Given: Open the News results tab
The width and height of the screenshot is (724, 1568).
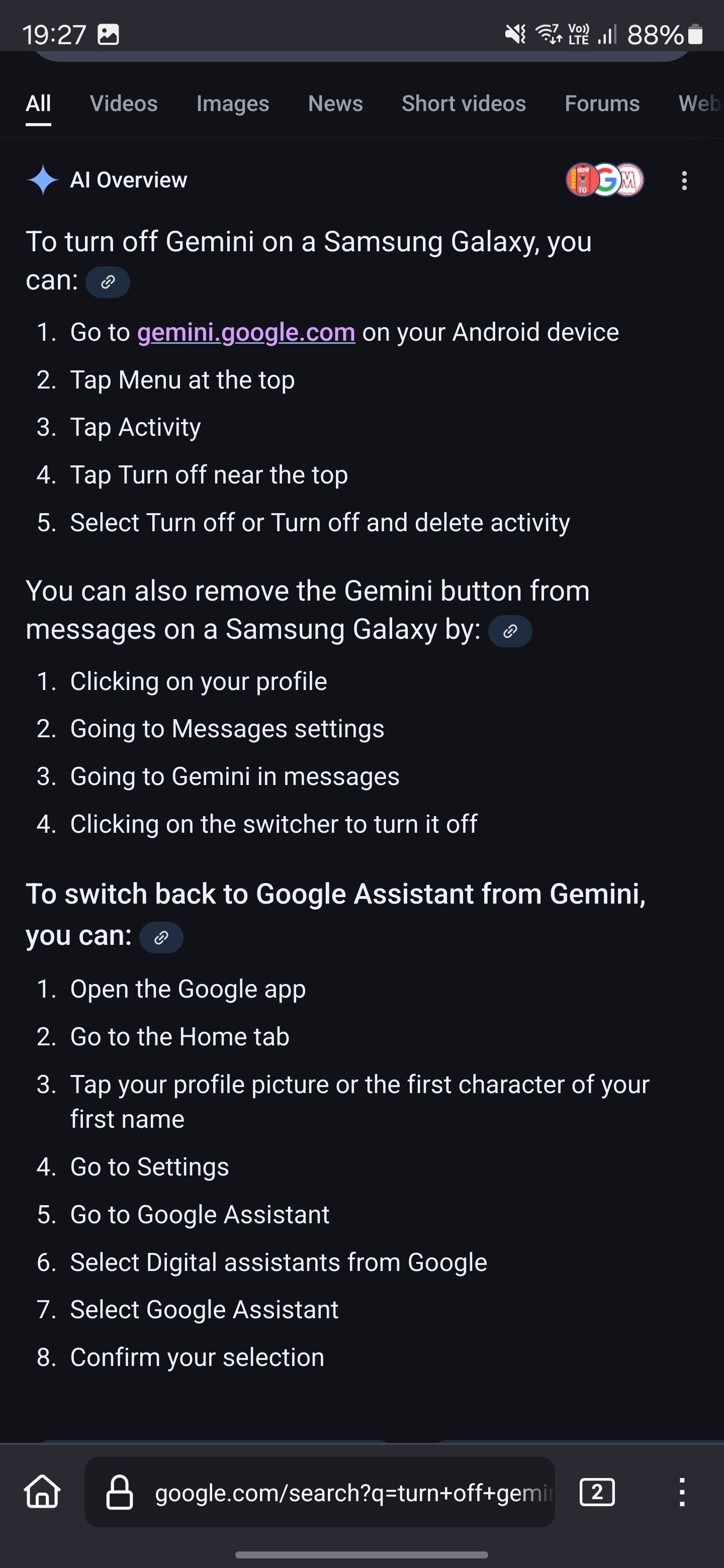Looking at the screenshot, I should coord(335,104).
